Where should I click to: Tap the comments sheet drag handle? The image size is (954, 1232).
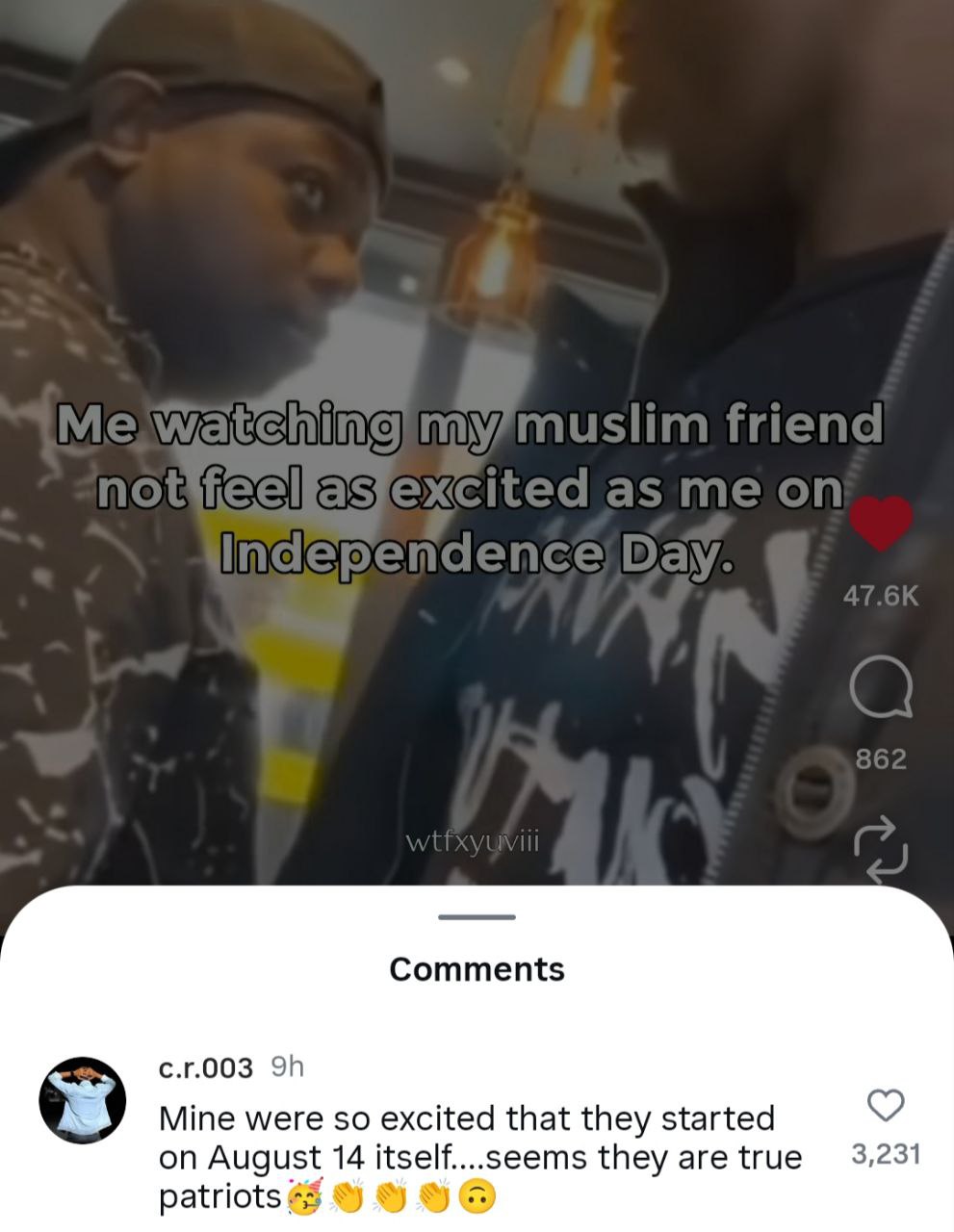[x=477, y=916]
